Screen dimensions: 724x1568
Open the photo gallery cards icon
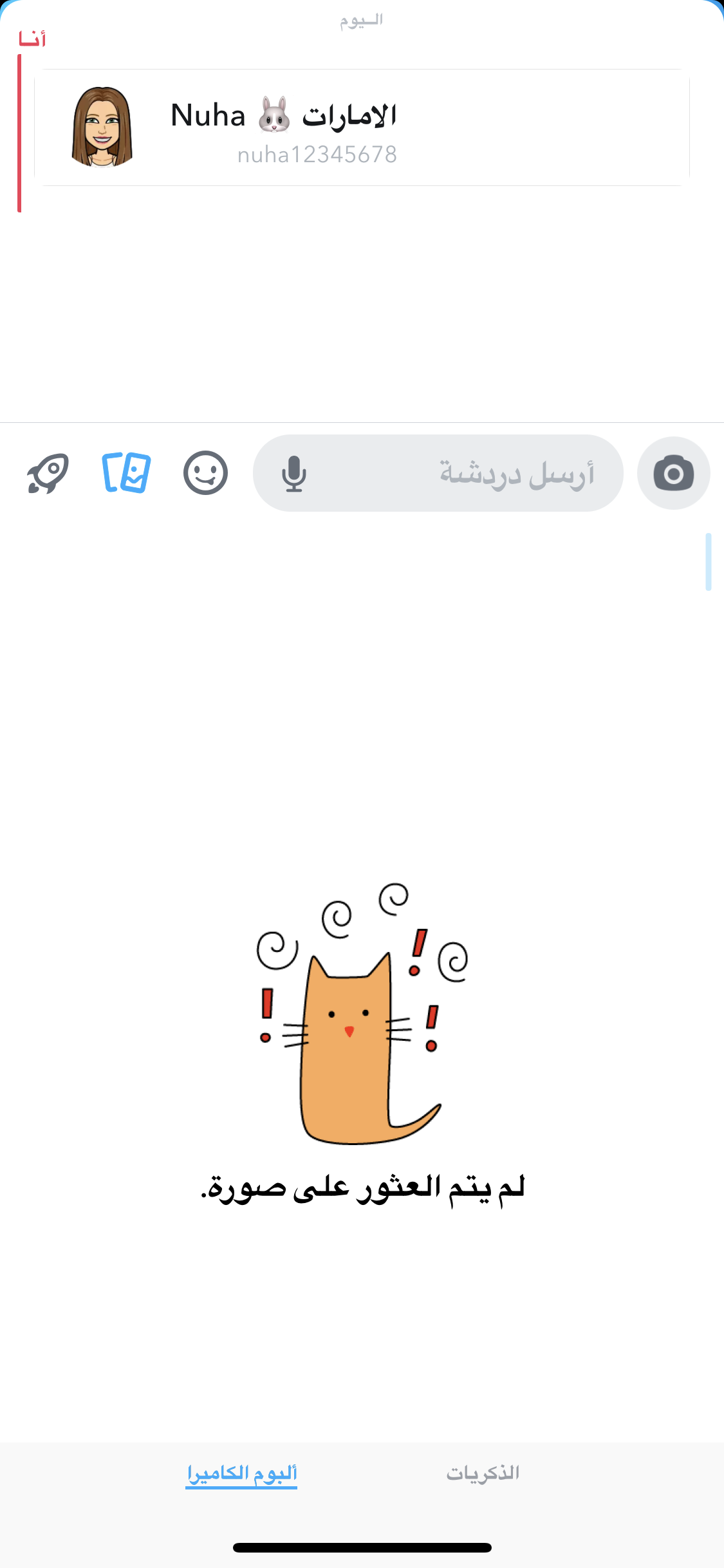click(127, 472)
